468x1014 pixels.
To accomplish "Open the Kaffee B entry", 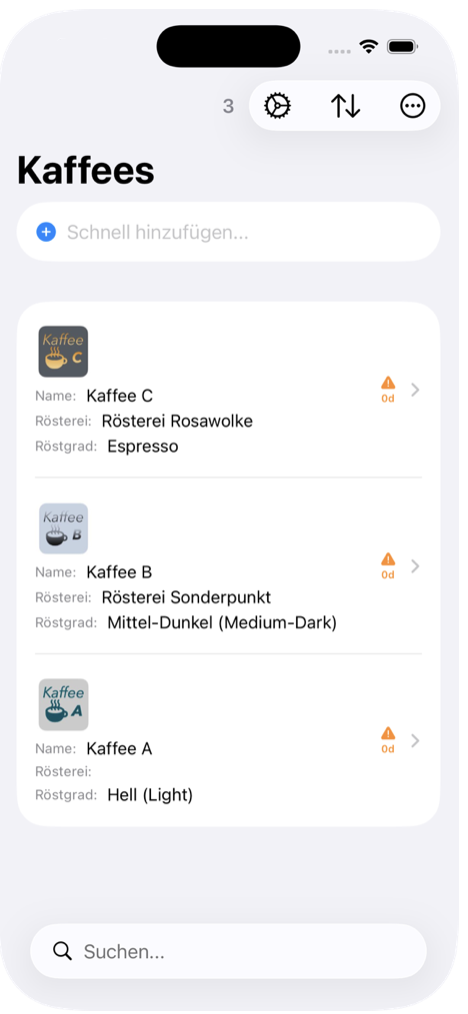I will point(228,566).
